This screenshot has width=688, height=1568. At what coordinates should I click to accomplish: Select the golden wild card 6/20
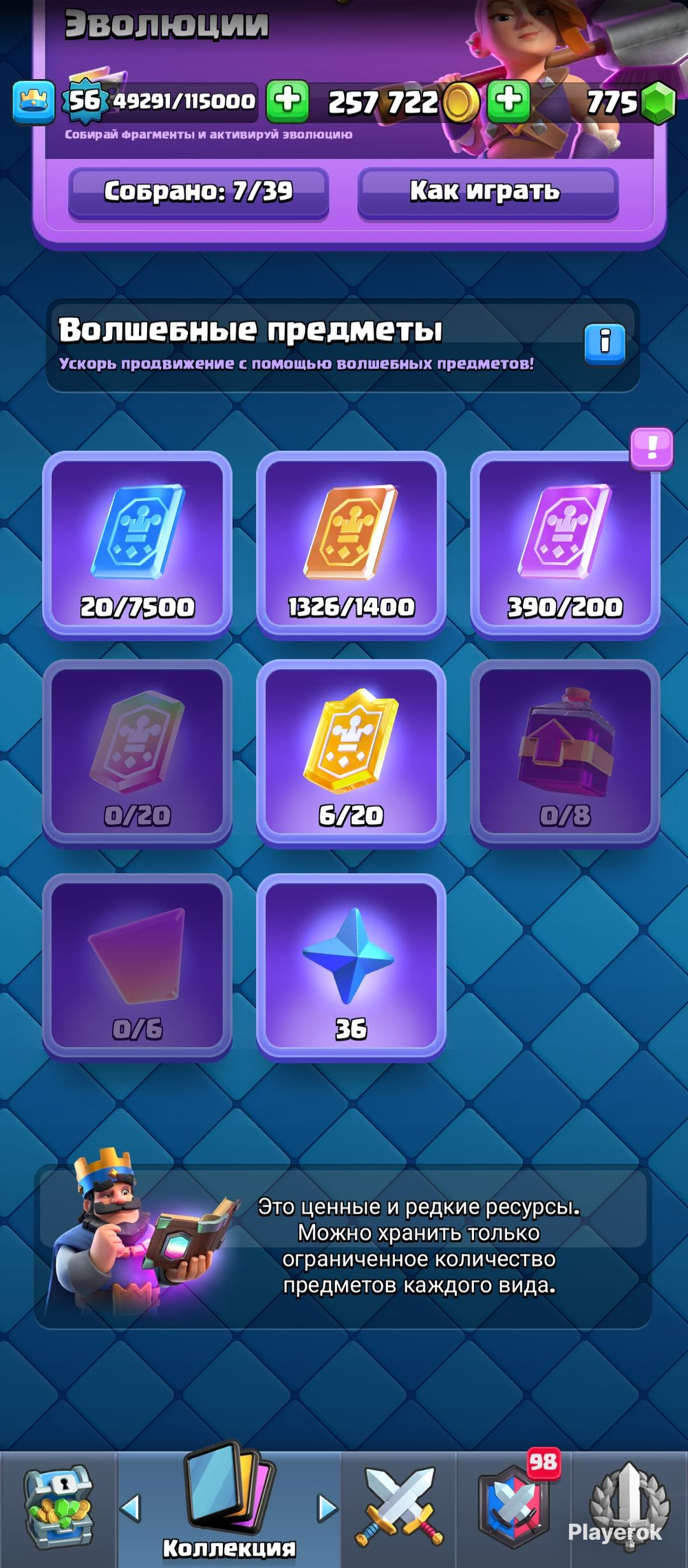pyautogui.click(x=351, y=752)
